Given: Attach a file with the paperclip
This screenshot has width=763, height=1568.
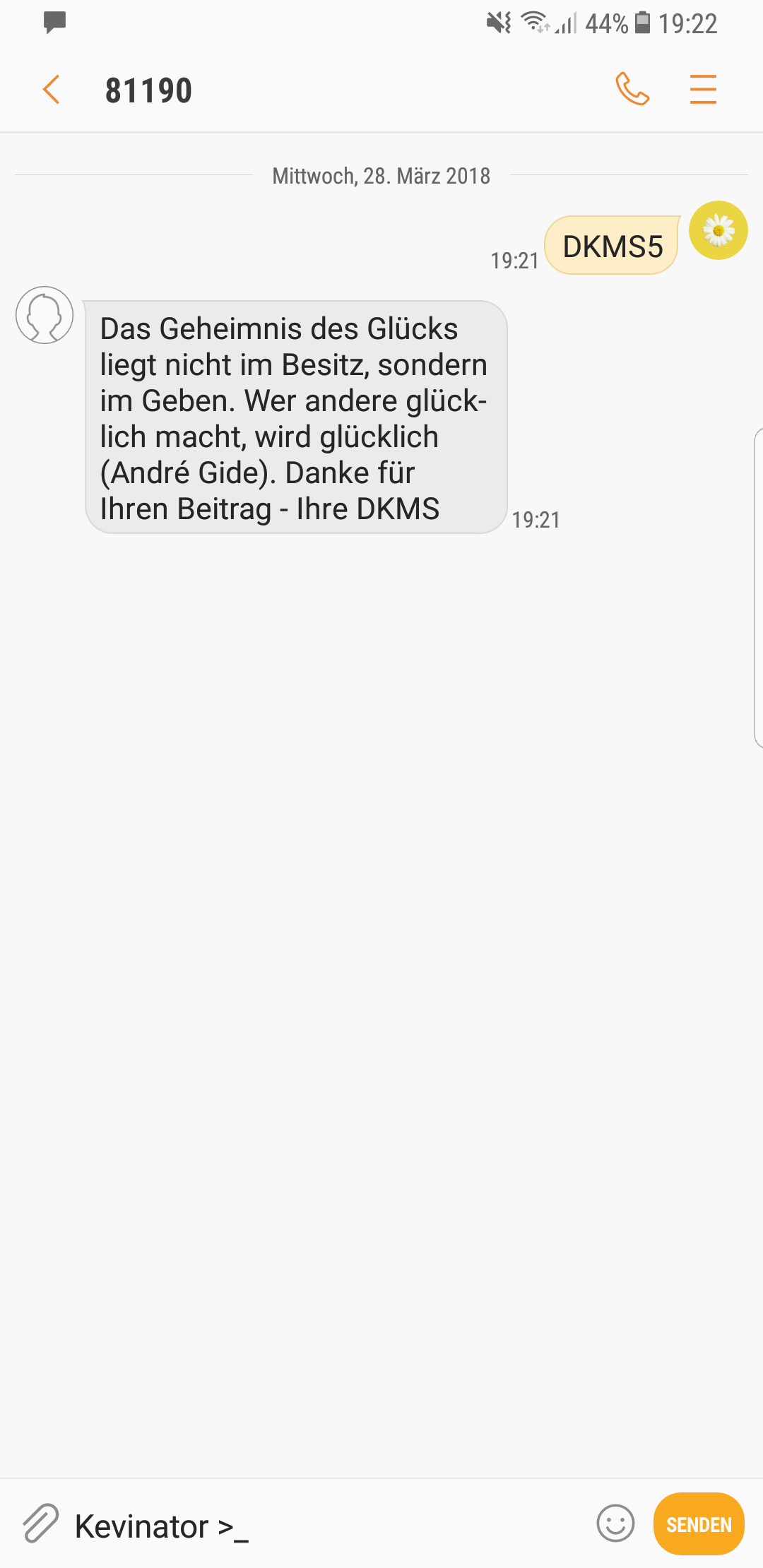Looking at the screenshot, I should [x=40, y=1524].
